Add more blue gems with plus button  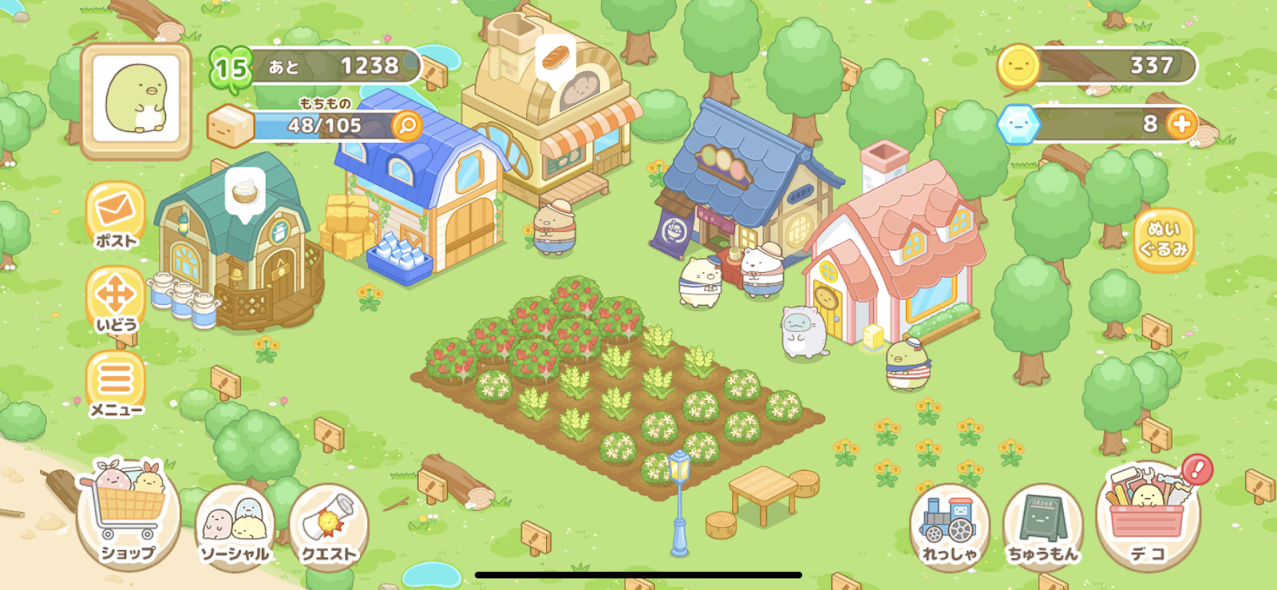point(1181,124)
